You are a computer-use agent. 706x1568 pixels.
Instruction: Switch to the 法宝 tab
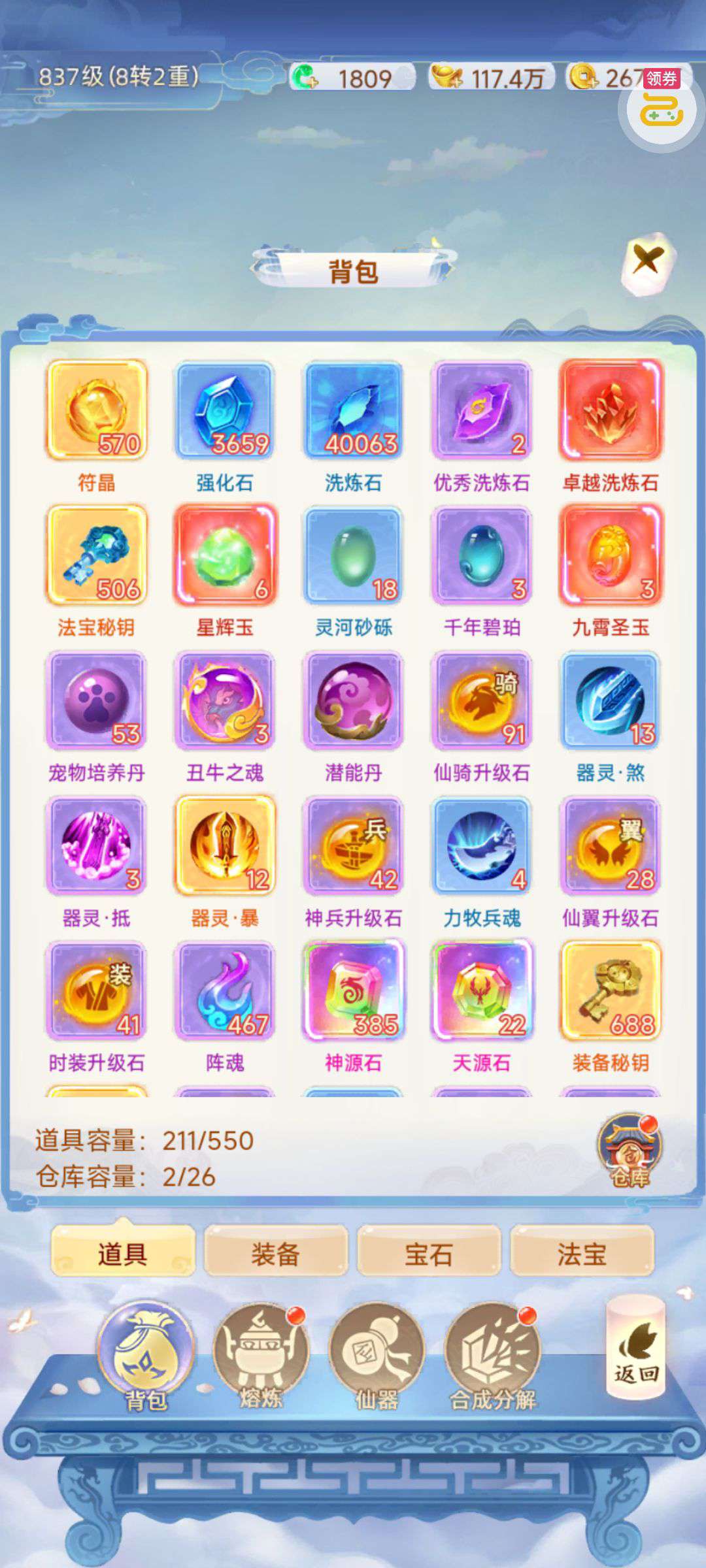tap(581, 1252)
